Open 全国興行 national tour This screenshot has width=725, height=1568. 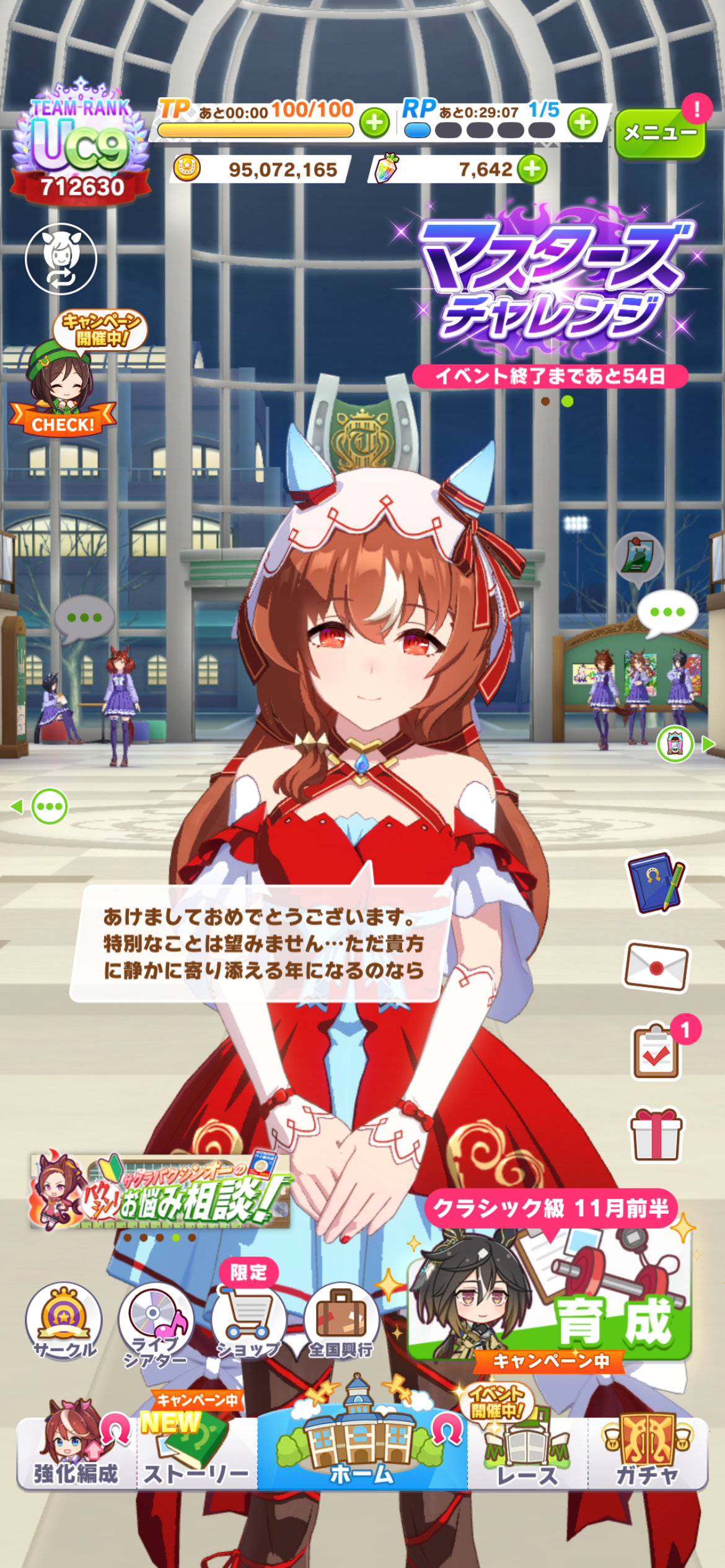[341, 1322]
